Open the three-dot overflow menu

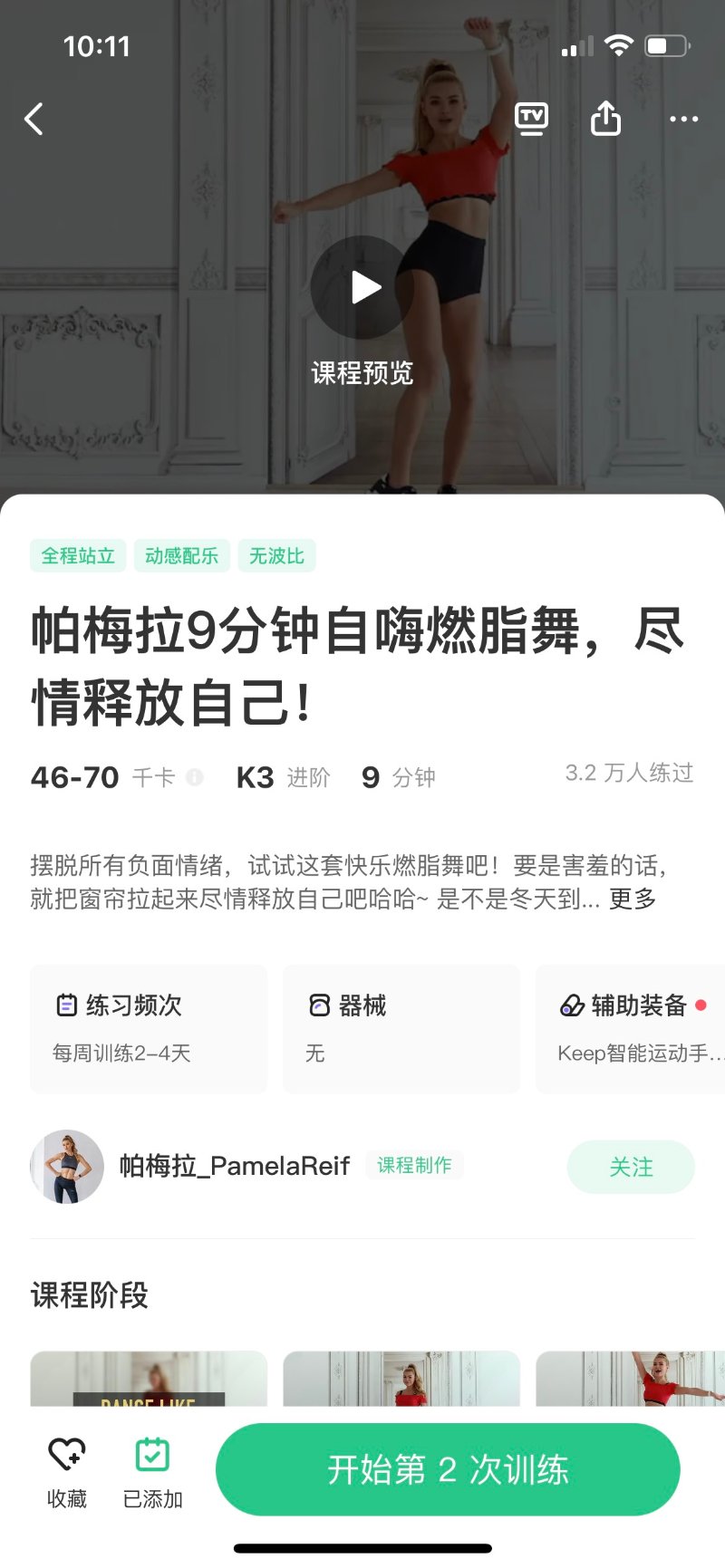point(683,119)
